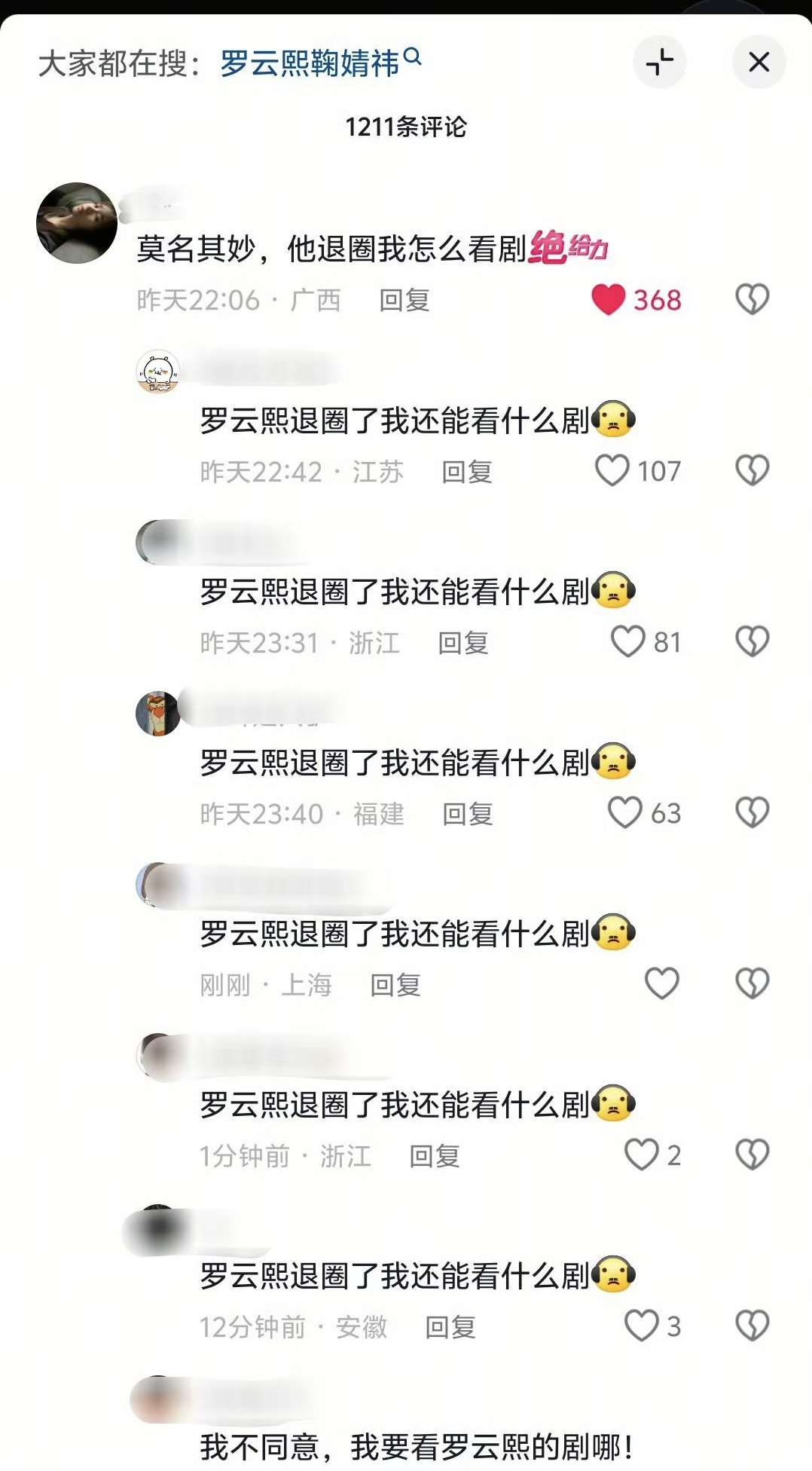The width and height of the screenshot is (812, 1471).
Task: Like the comment posted 昨天23:31 from 浙江
Action: click(x=627, y=642)
